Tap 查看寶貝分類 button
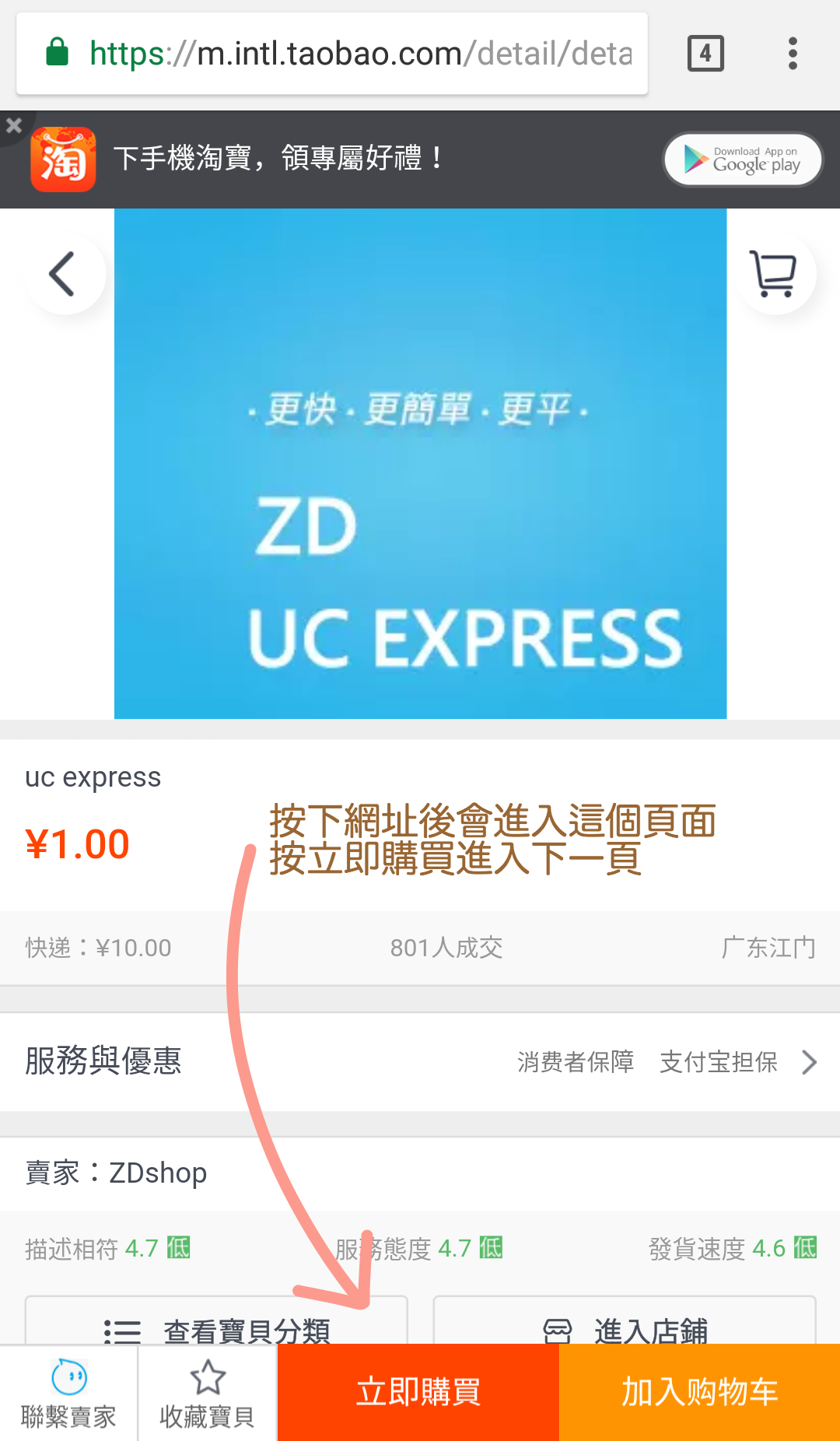Image resolution: width=840 pixels, height=1441 pixels. [217, 1323]
